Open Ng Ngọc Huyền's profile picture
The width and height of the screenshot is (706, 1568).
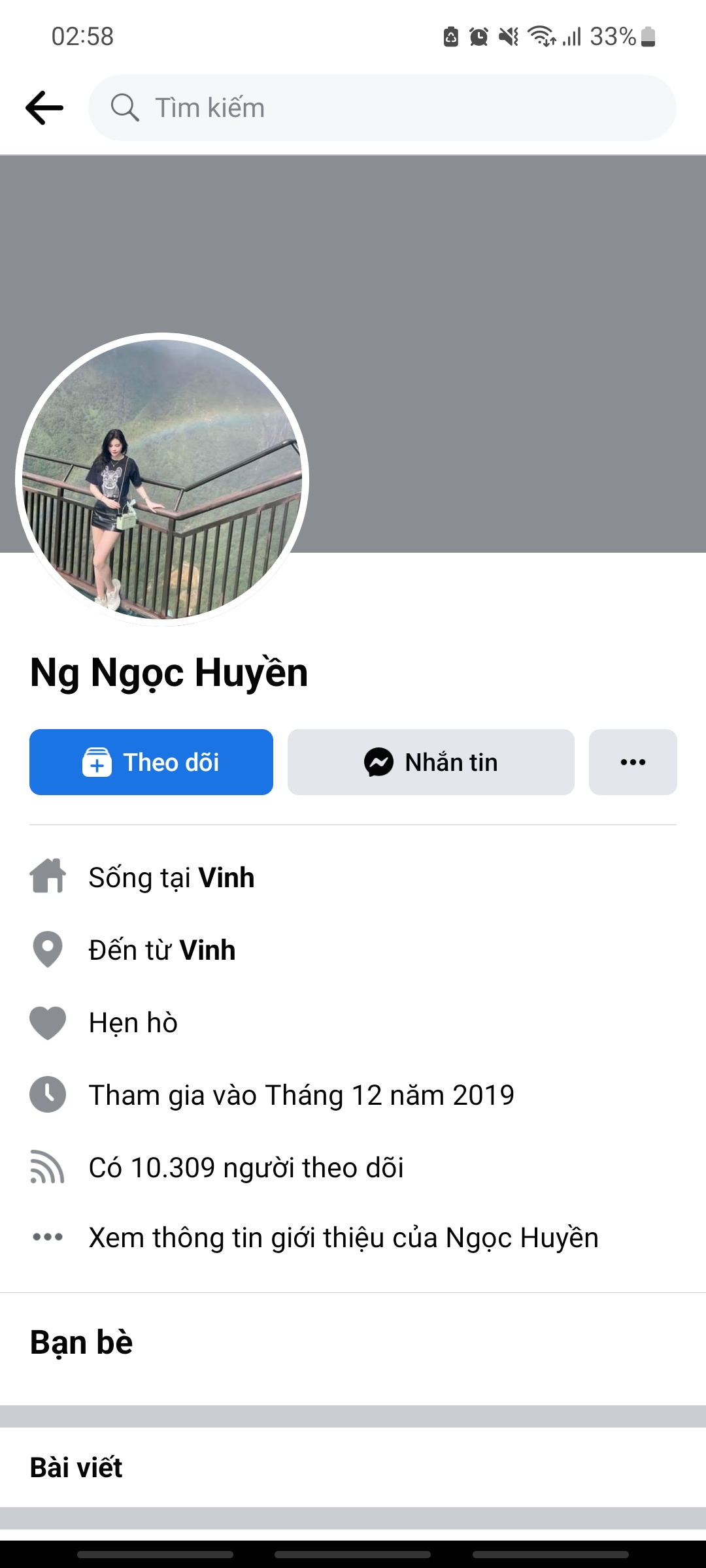pyautogui.click(x=162, y=480)
